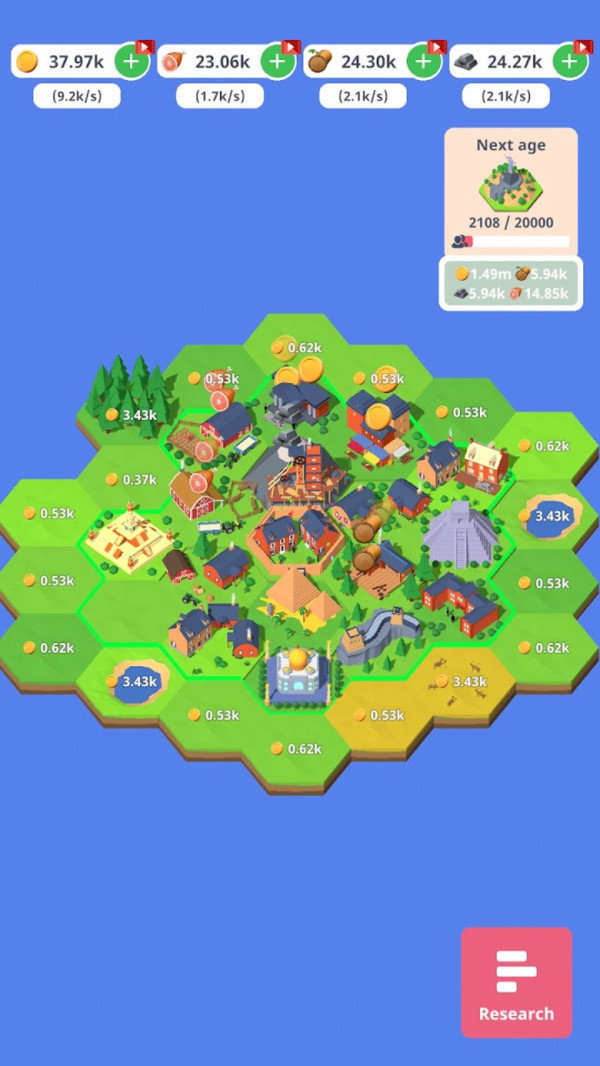Collect the coin floating above the town
Screen dimensions: 600x1066
coord(310,370)
